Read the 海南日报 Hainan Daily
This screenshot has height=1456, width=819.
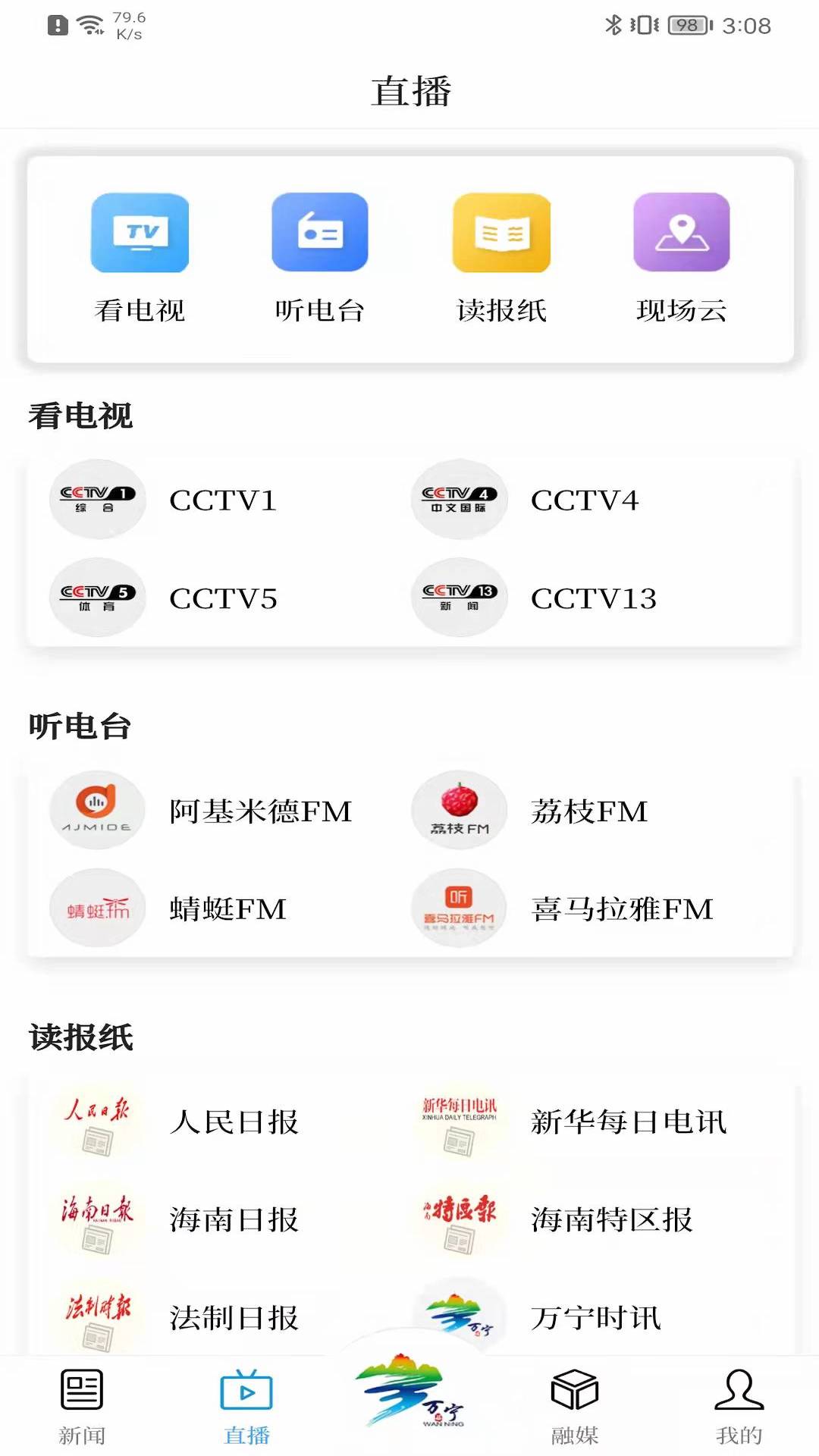click(x=98, y=1221)
